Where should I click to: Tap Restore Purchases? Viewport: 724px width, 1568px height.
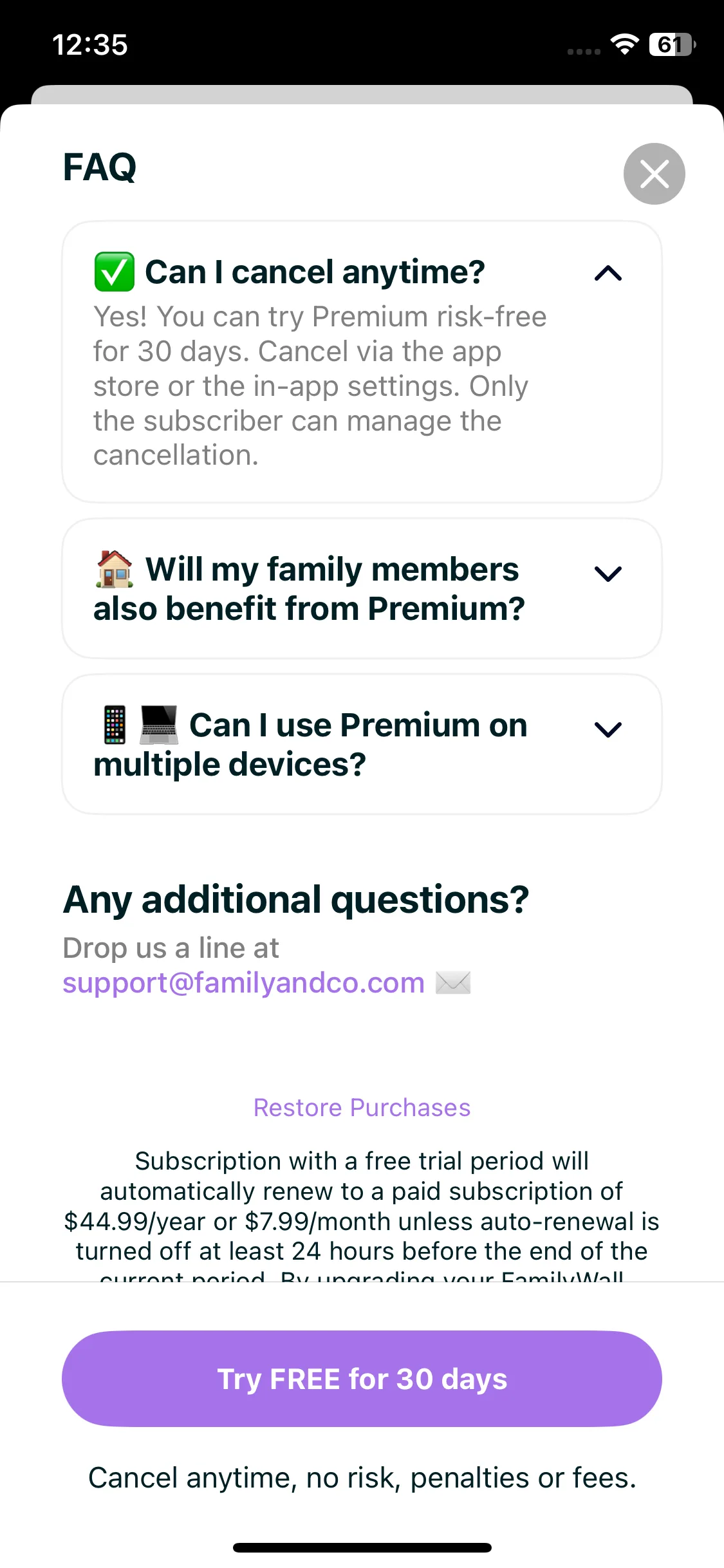coord(362,1107)
